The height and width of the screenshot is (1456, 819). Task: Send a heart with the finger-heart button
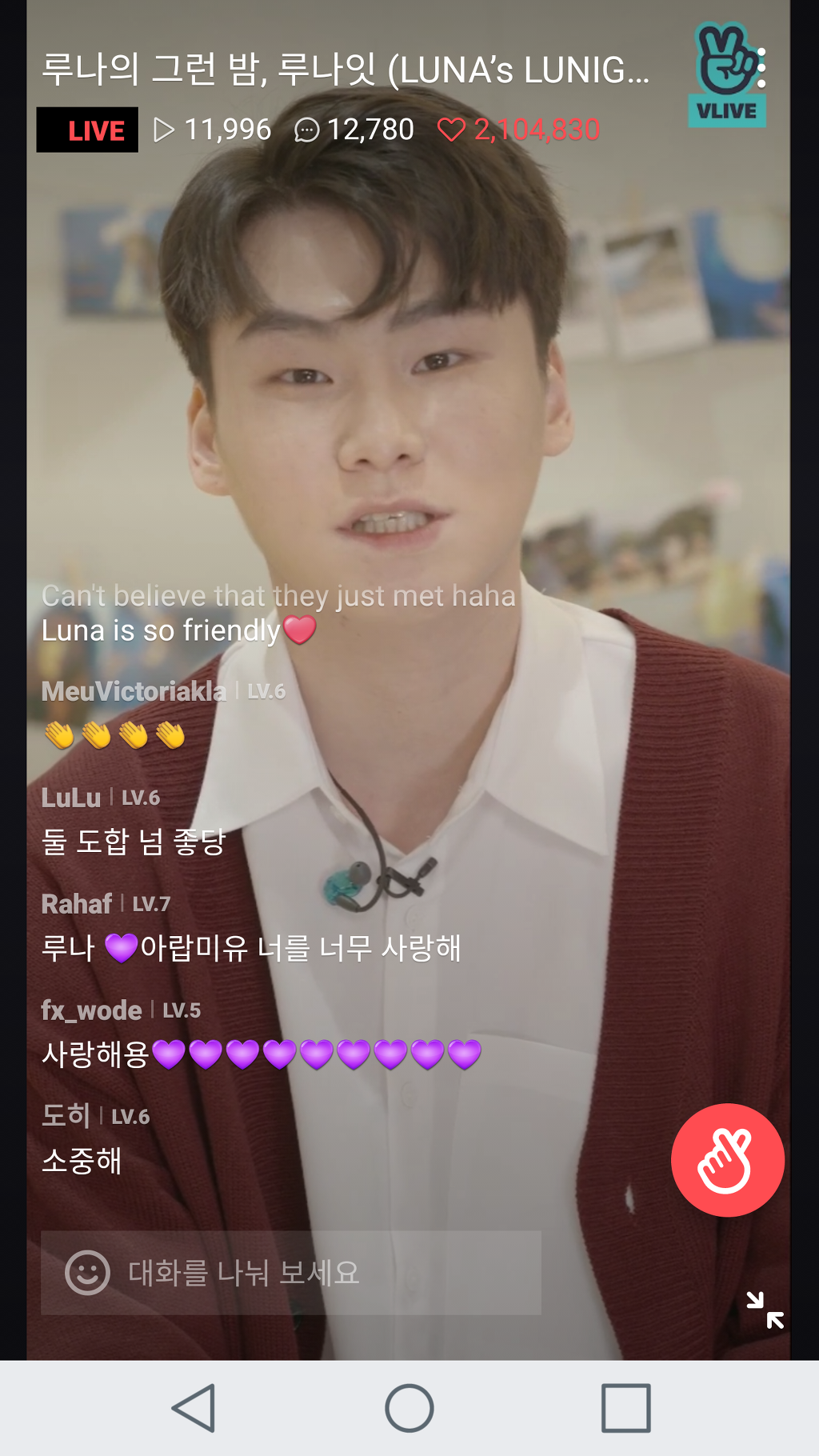(x=727, y=1160)
